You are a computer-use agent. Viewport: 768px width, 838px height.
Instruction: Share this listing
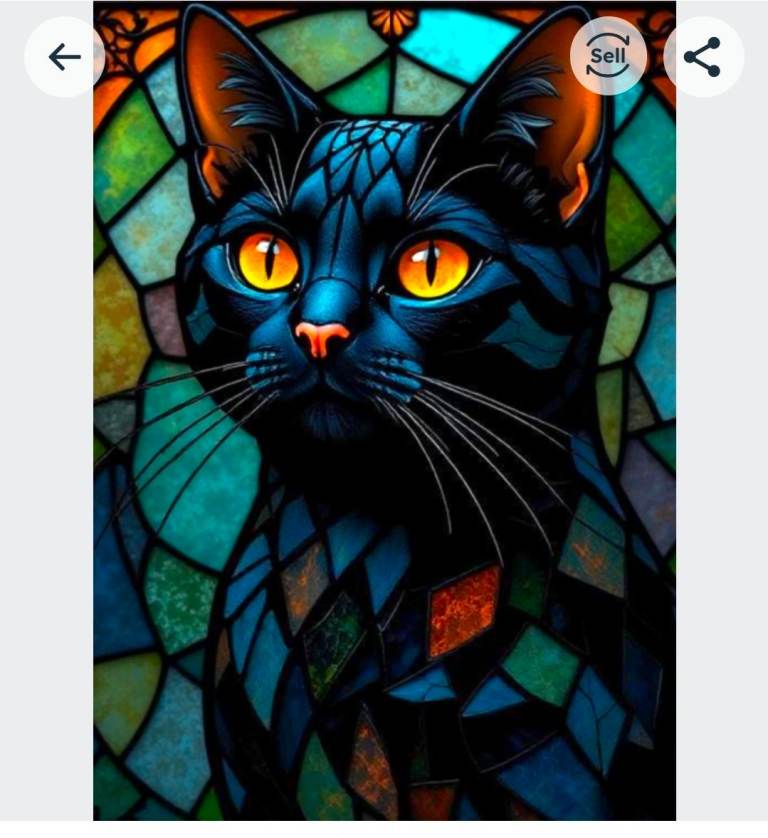tap(703, 57)
